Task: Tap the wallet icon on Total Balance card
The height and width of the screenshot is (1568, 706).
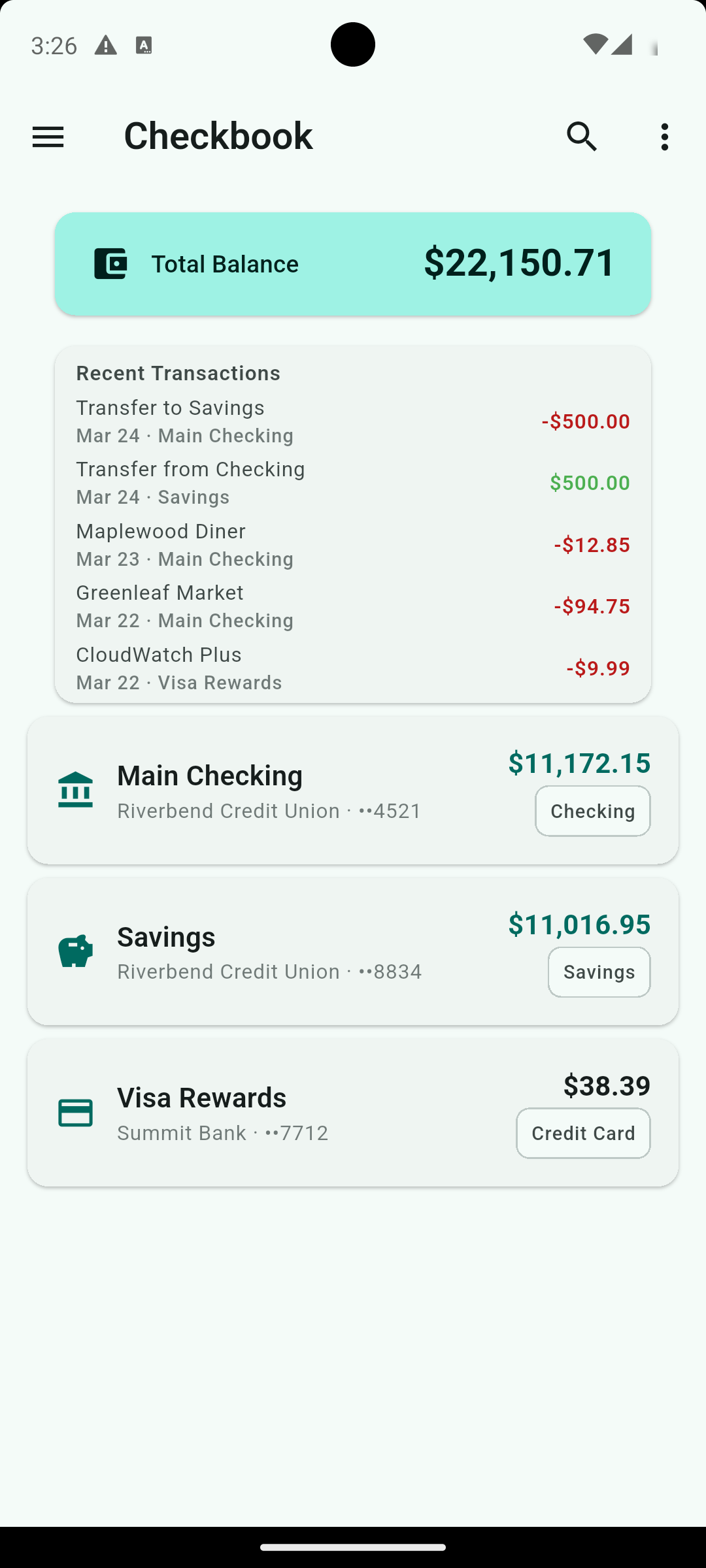Action: pos(111,263)
